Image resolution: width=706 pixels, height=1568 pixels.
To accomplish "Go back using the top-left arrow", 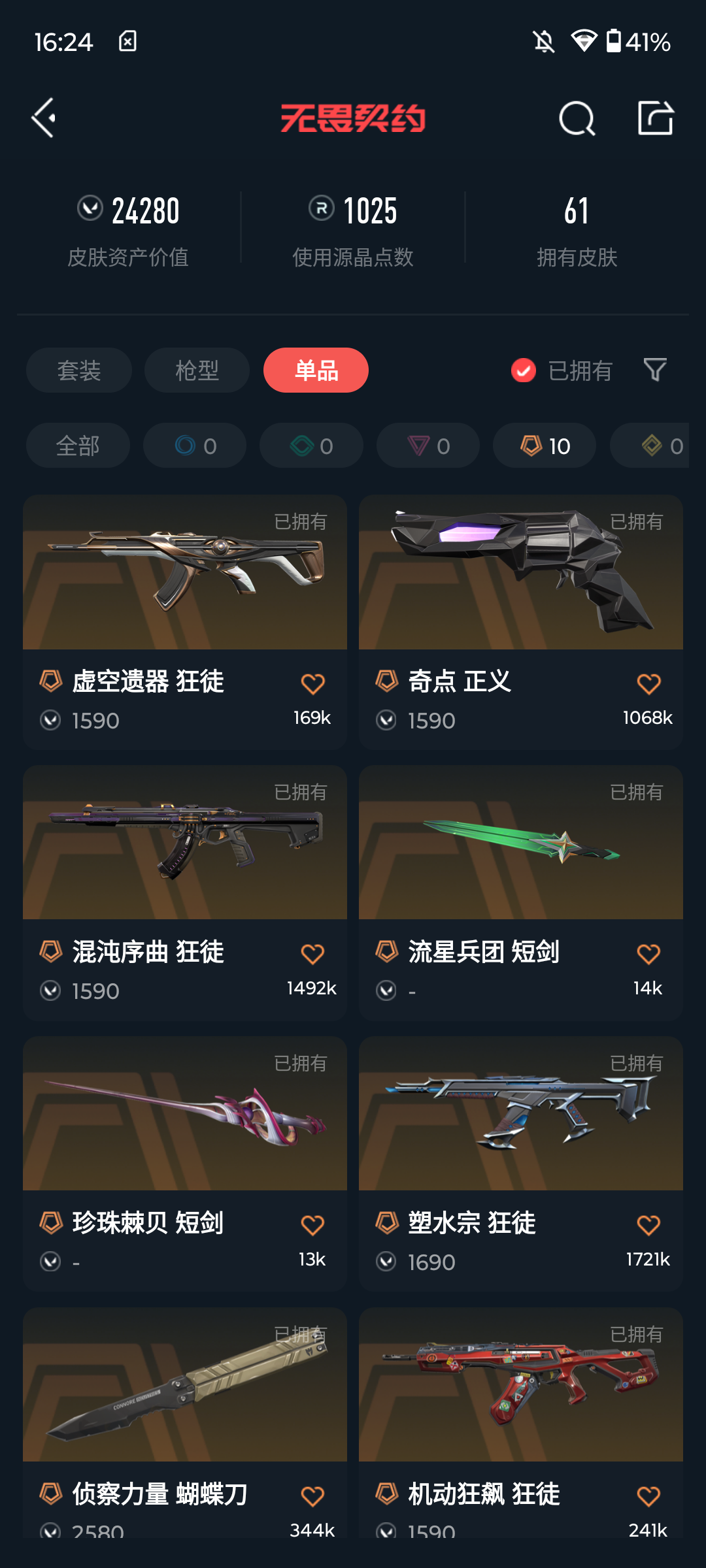I will [x=44, y=118].
